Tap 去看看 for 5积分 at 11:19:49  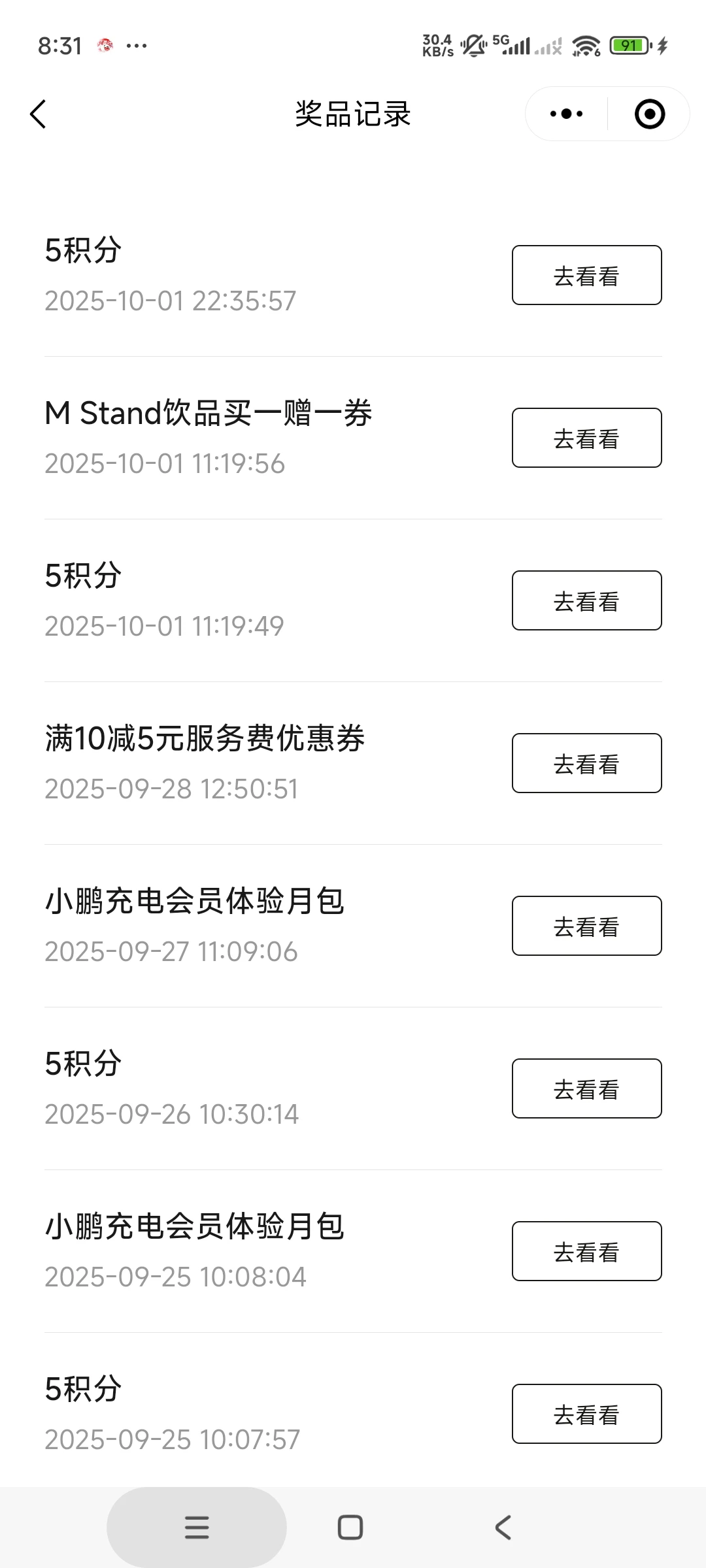[x=586, y=600]
